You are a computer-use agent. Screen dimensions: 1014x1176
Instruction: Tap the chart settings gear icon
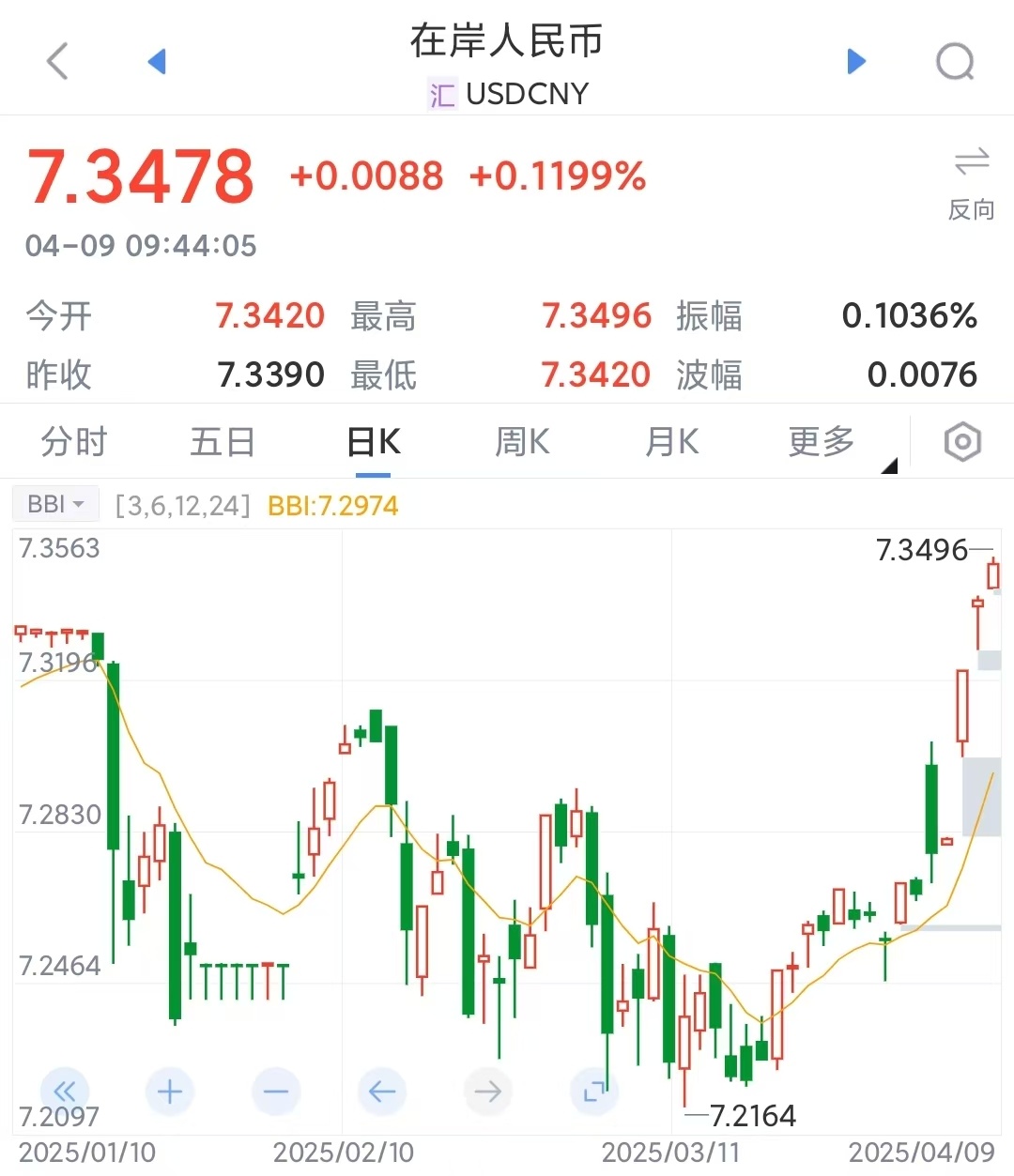tap(961, 441)
